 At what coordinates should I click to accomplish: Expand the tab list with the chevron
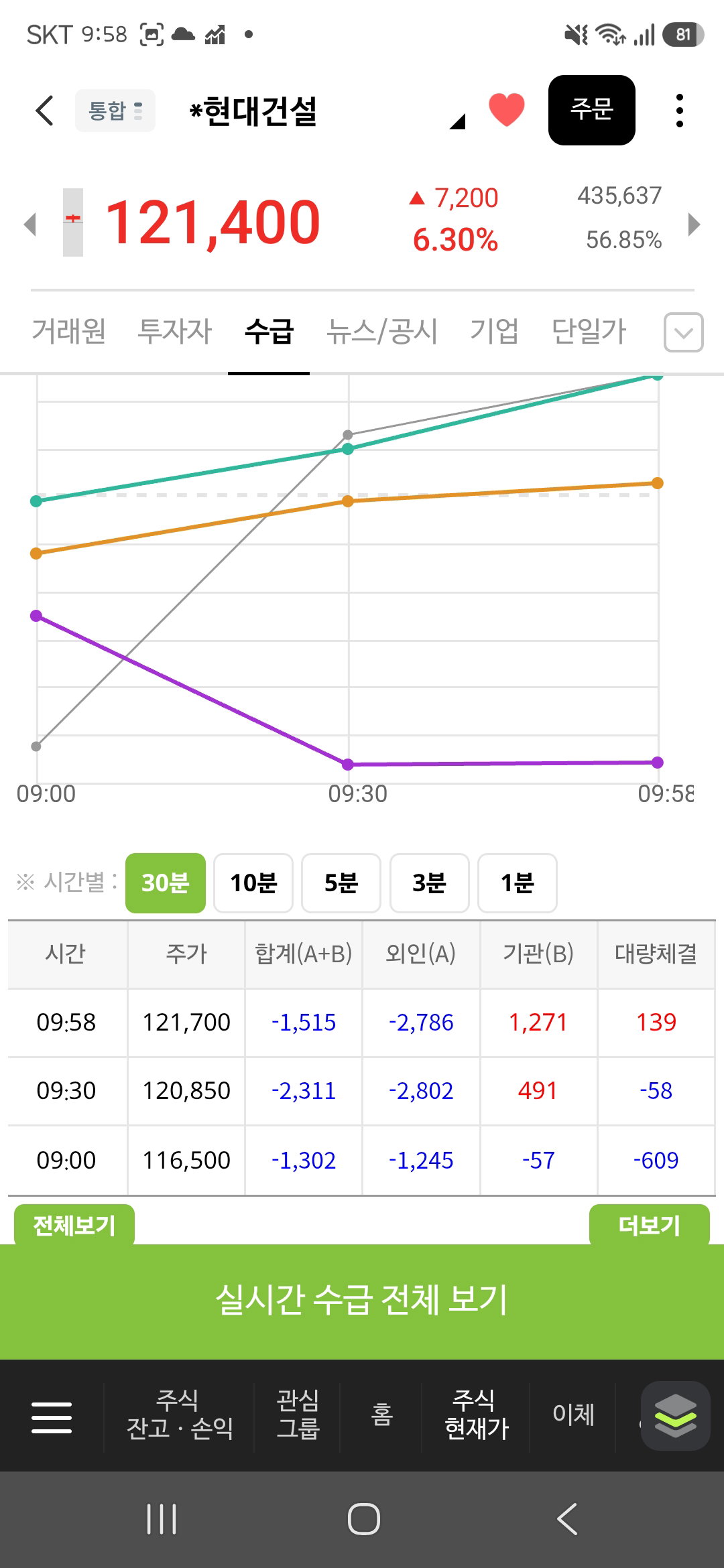click(x=683, y=332)
